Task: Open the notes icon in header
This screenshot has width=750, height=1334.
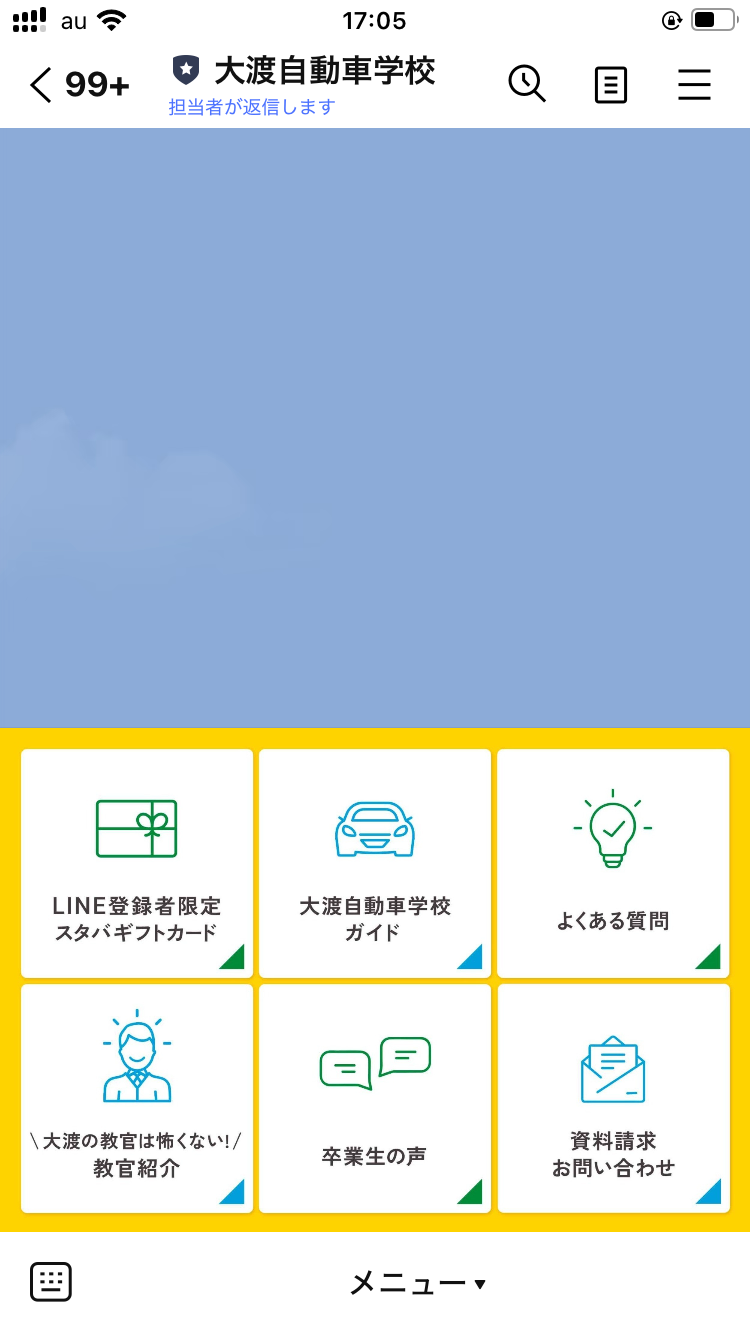Action: click(611, 85)
